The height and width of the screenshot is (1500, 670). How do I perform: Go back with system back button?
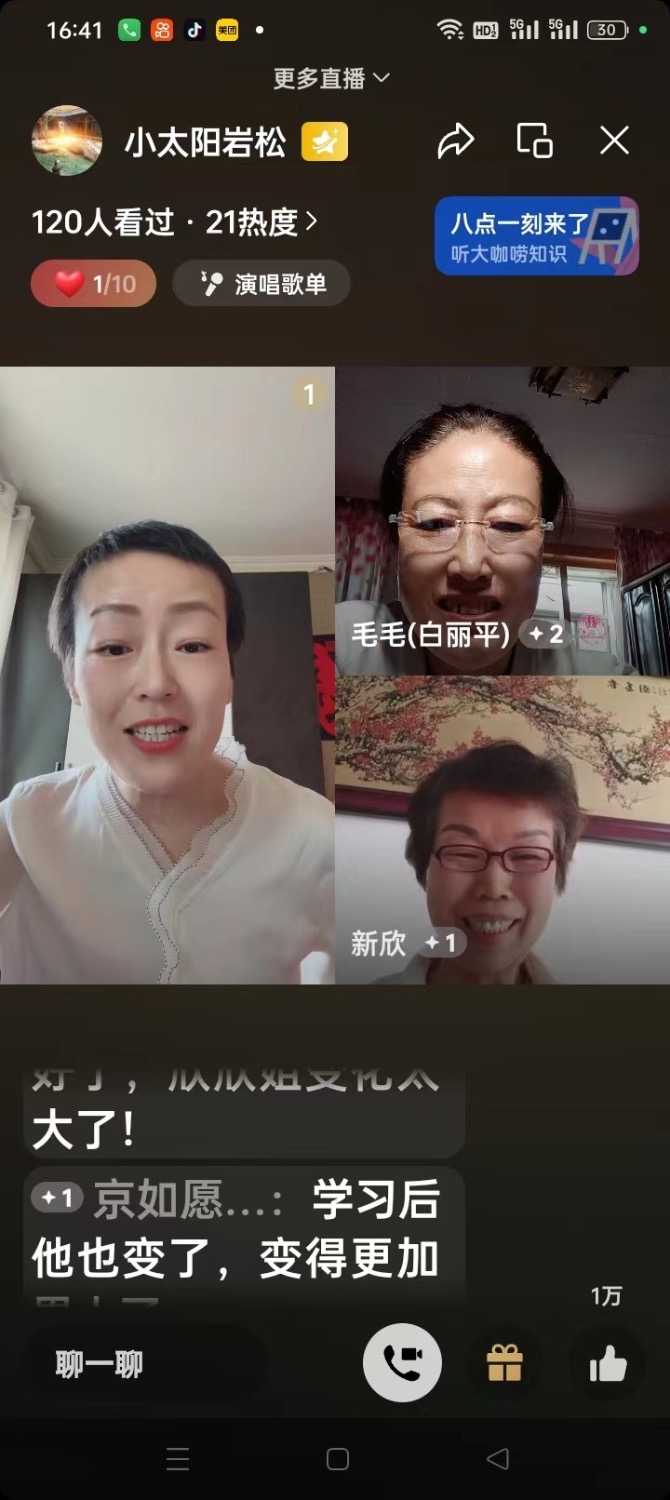(x=497, y=1459)
